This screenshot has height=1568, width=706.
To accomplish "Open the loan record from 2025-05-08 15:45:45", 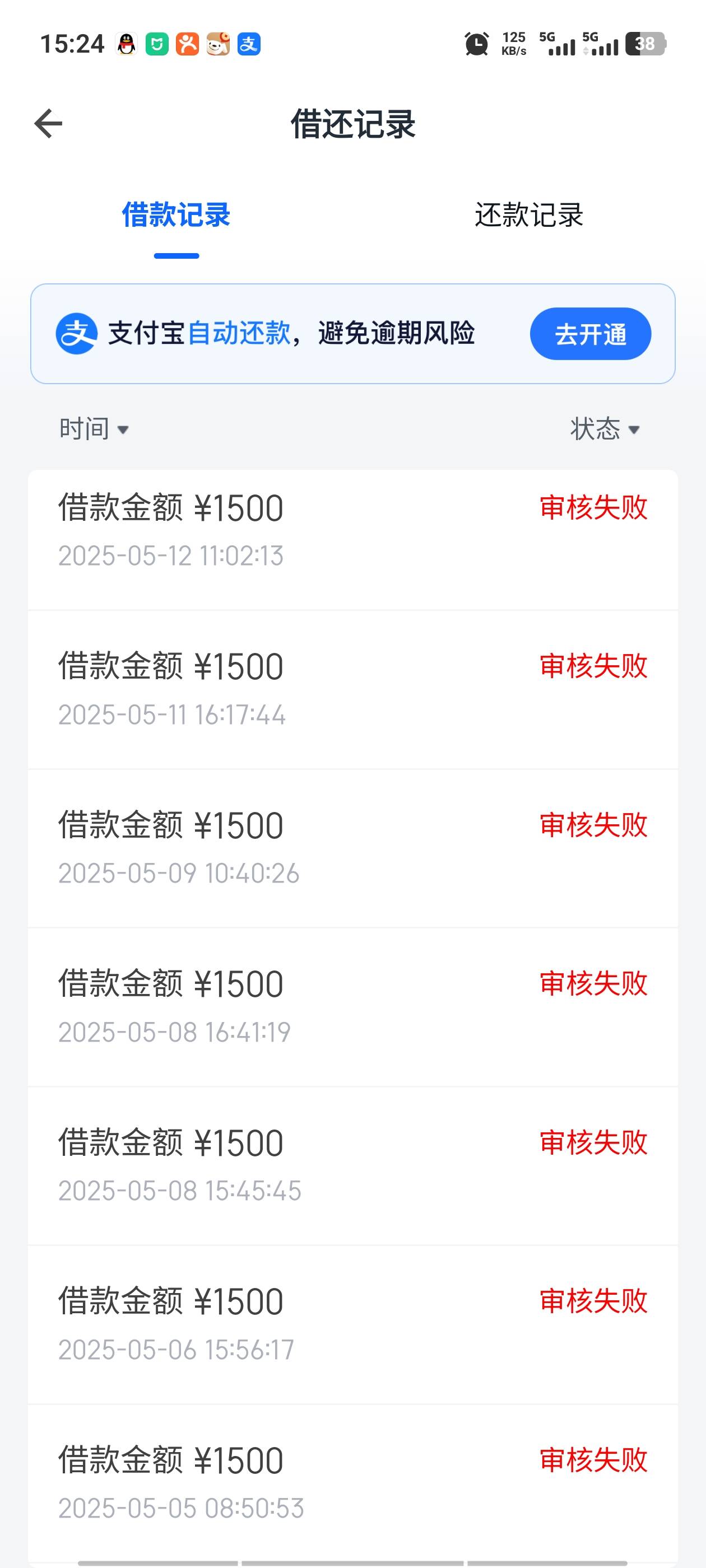I will (x=352, y=1166).
